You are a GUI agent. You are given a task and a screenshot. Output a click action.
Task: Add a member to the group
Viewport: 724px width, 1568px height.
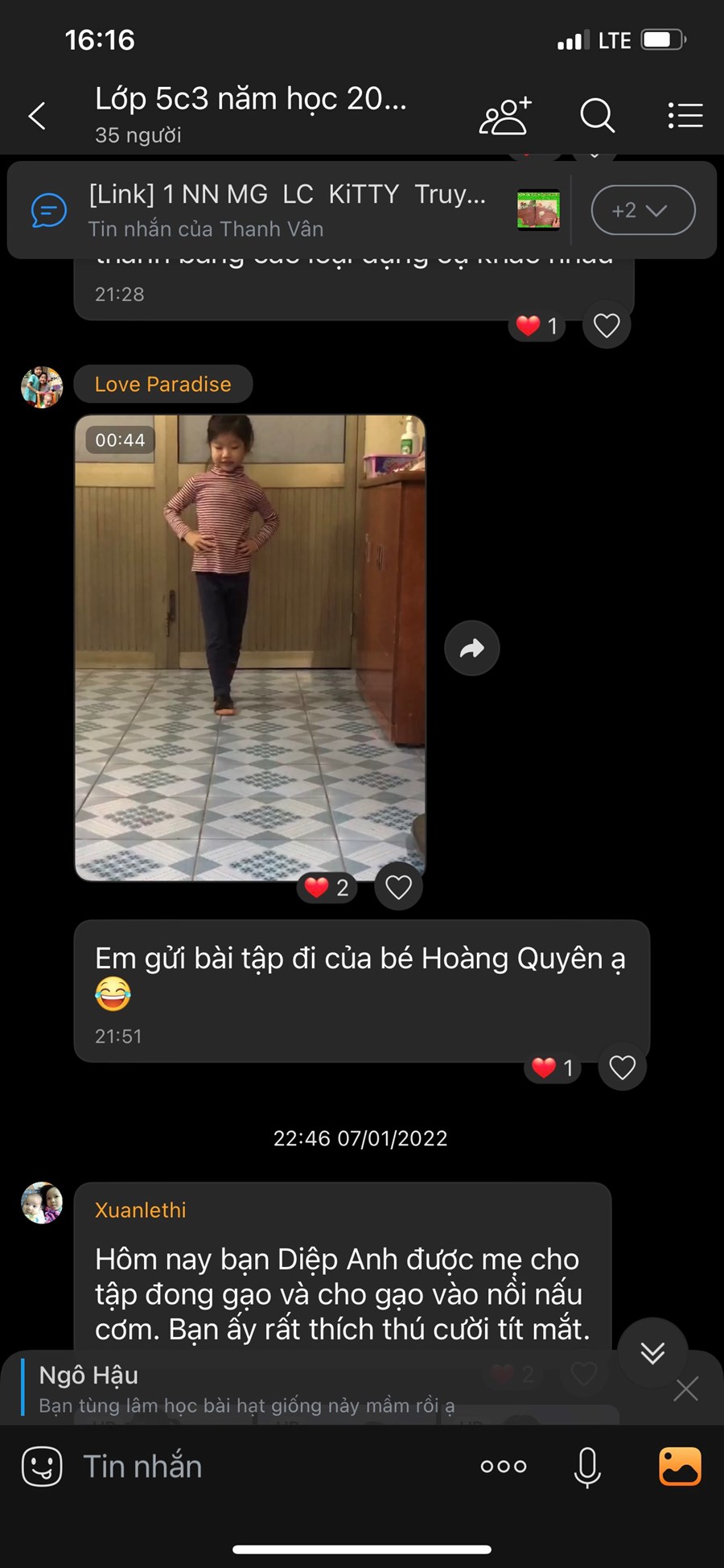pyautogui.click(x=505, y=116)
